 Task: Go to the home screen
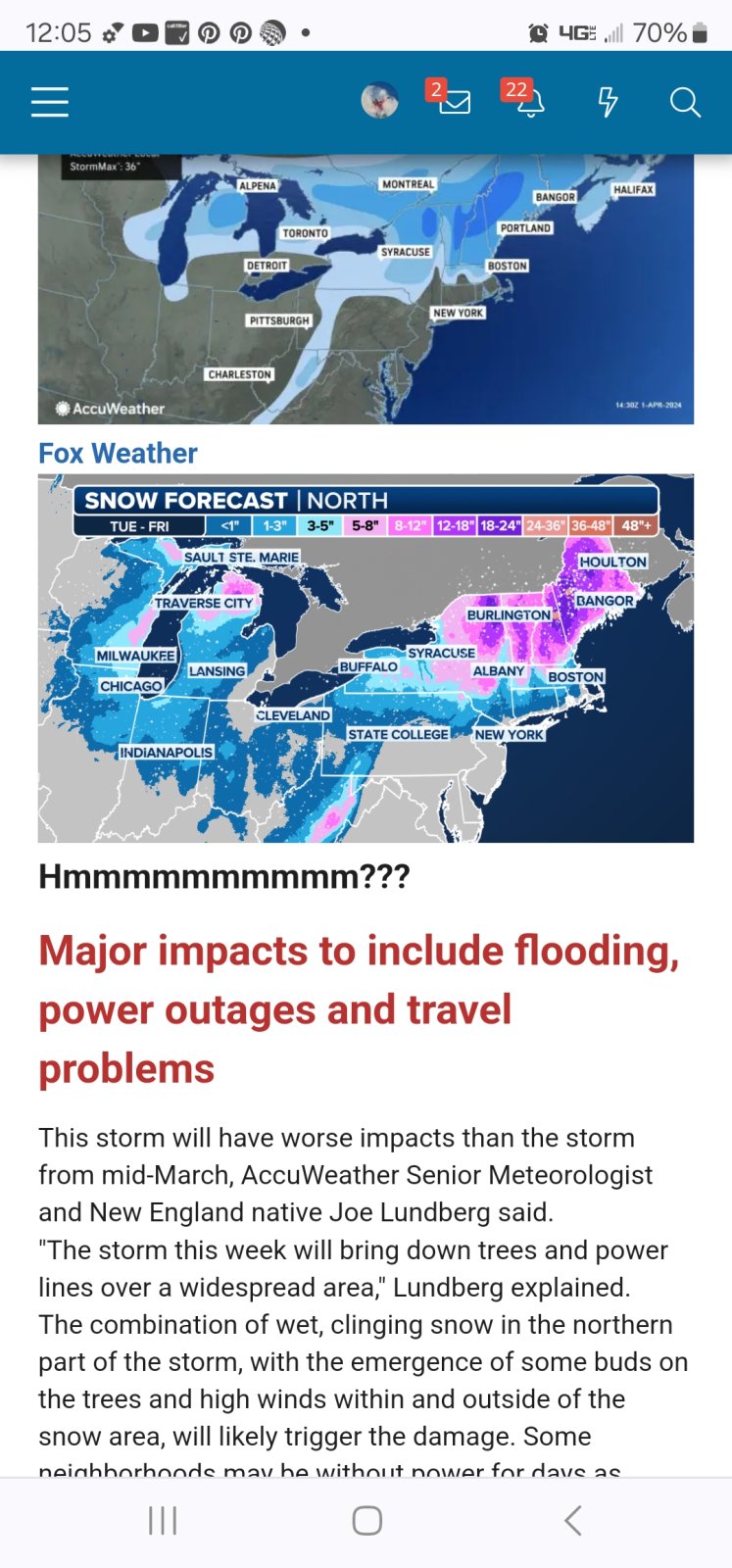366,1520
